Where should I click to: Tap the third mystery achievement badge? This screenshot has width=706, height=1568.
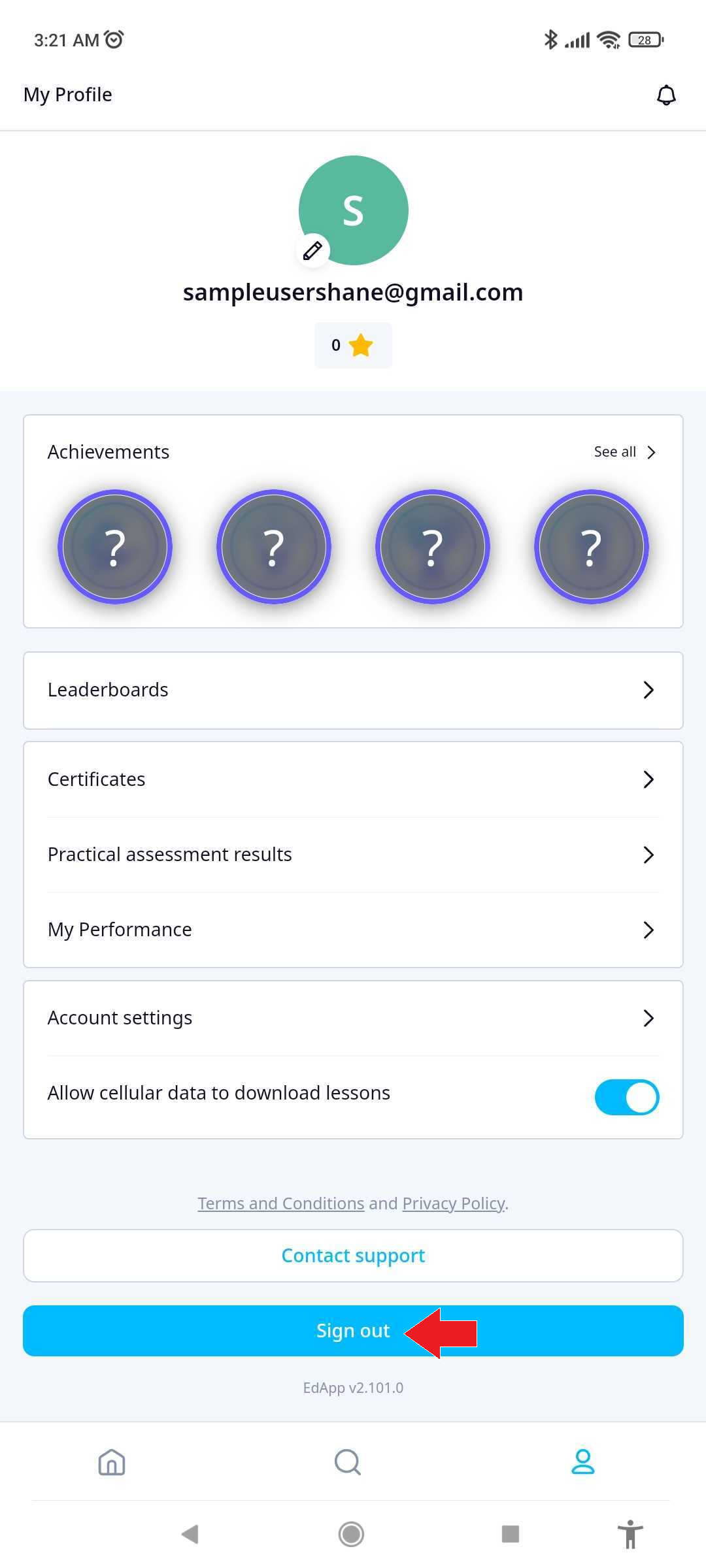click(x=433, y=547)
